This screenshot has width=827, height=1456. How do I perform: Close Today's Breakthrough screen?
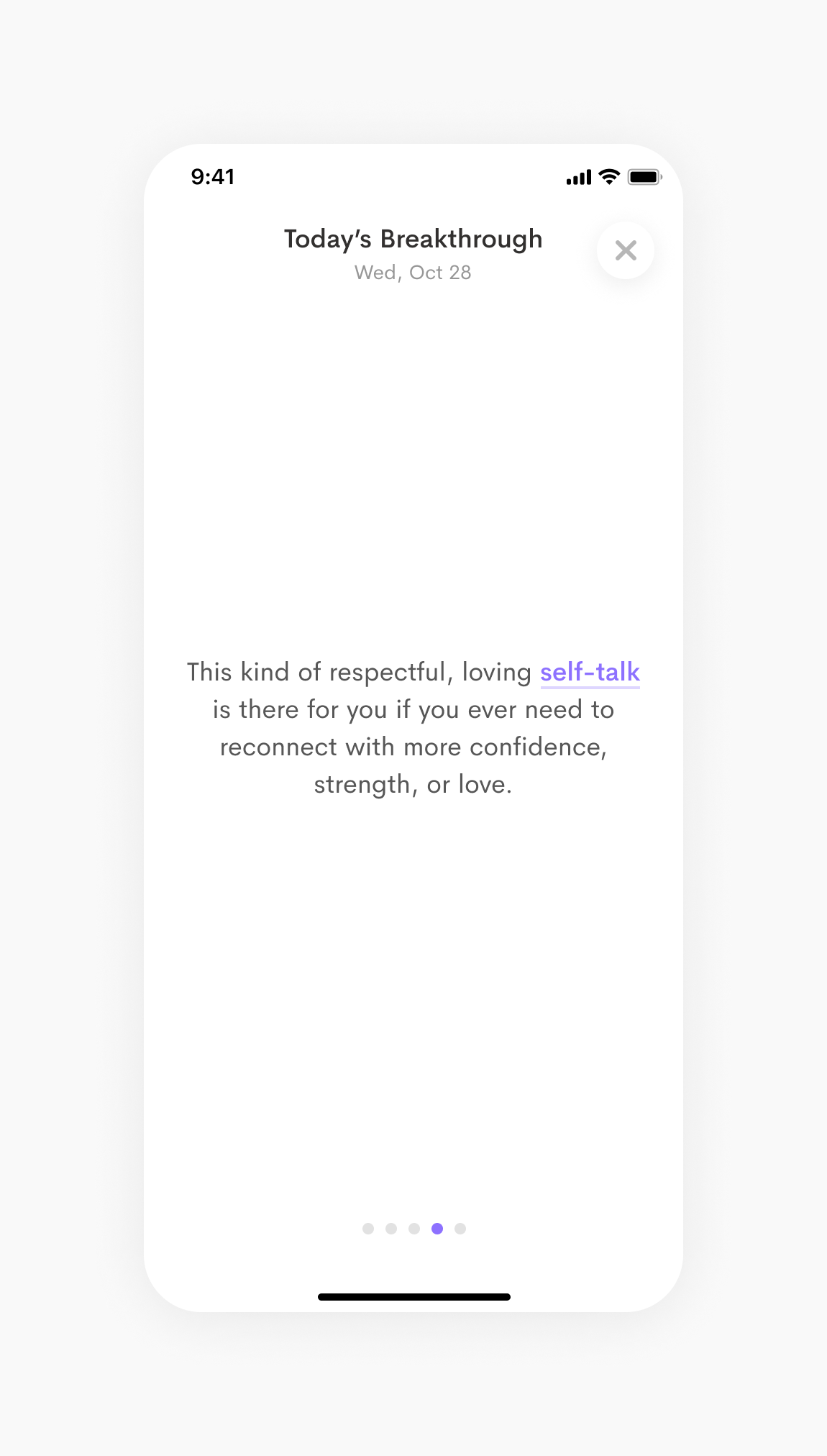[626, 250]
